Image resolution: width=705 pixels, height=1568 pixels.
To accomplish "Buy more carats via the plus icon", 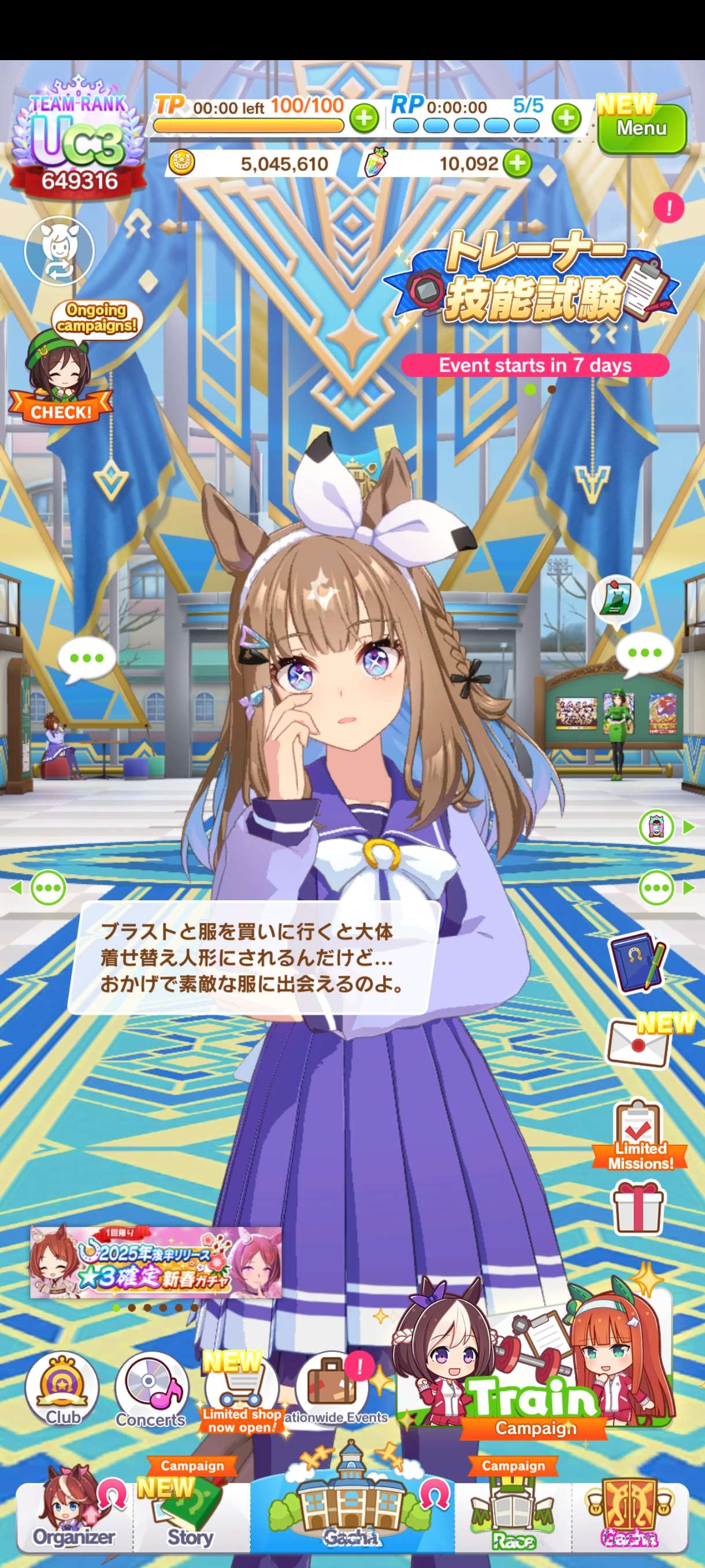I will pyautogui.click(x=517, y=163).
